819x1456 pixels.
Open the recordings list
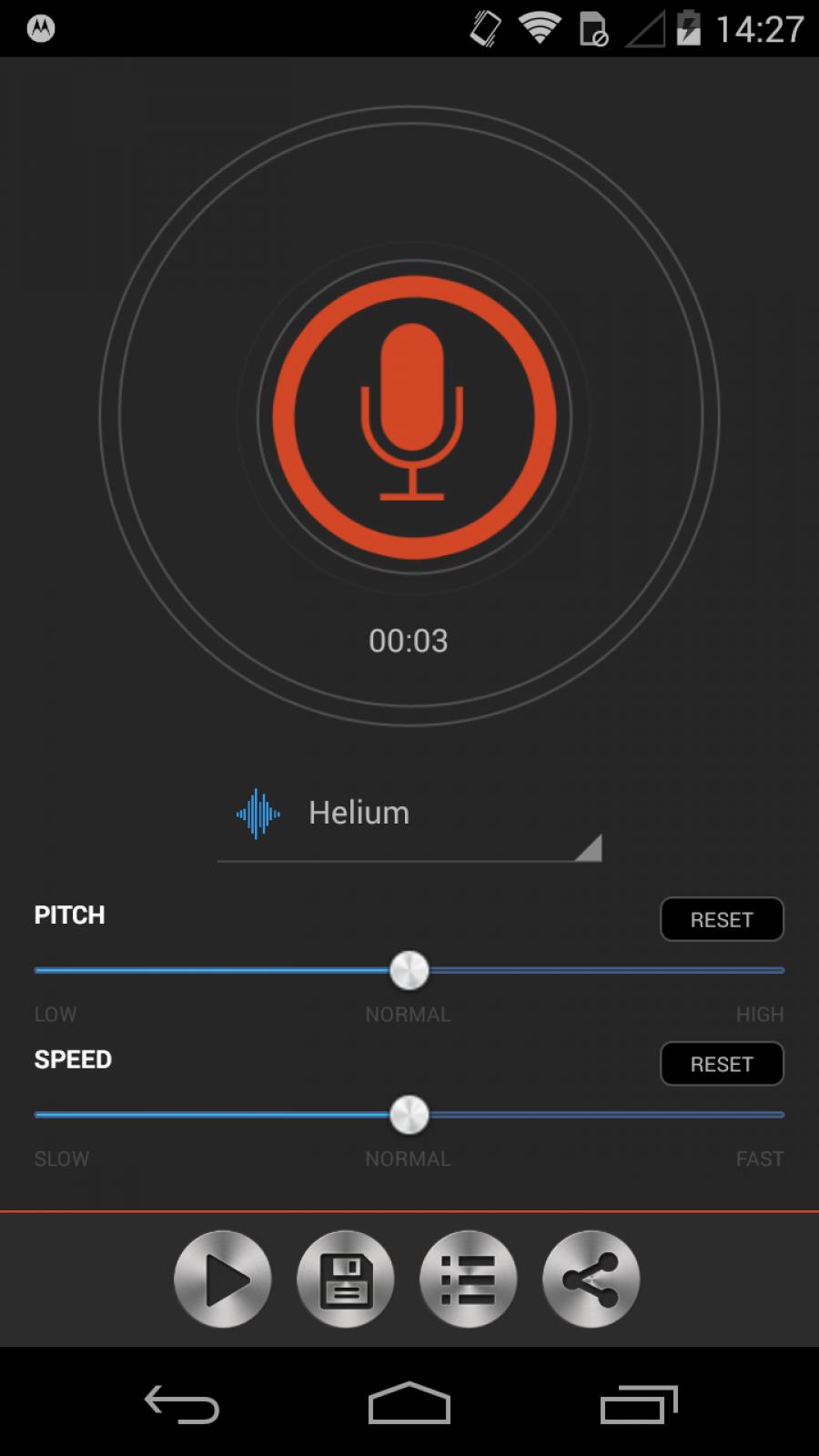469,1279
